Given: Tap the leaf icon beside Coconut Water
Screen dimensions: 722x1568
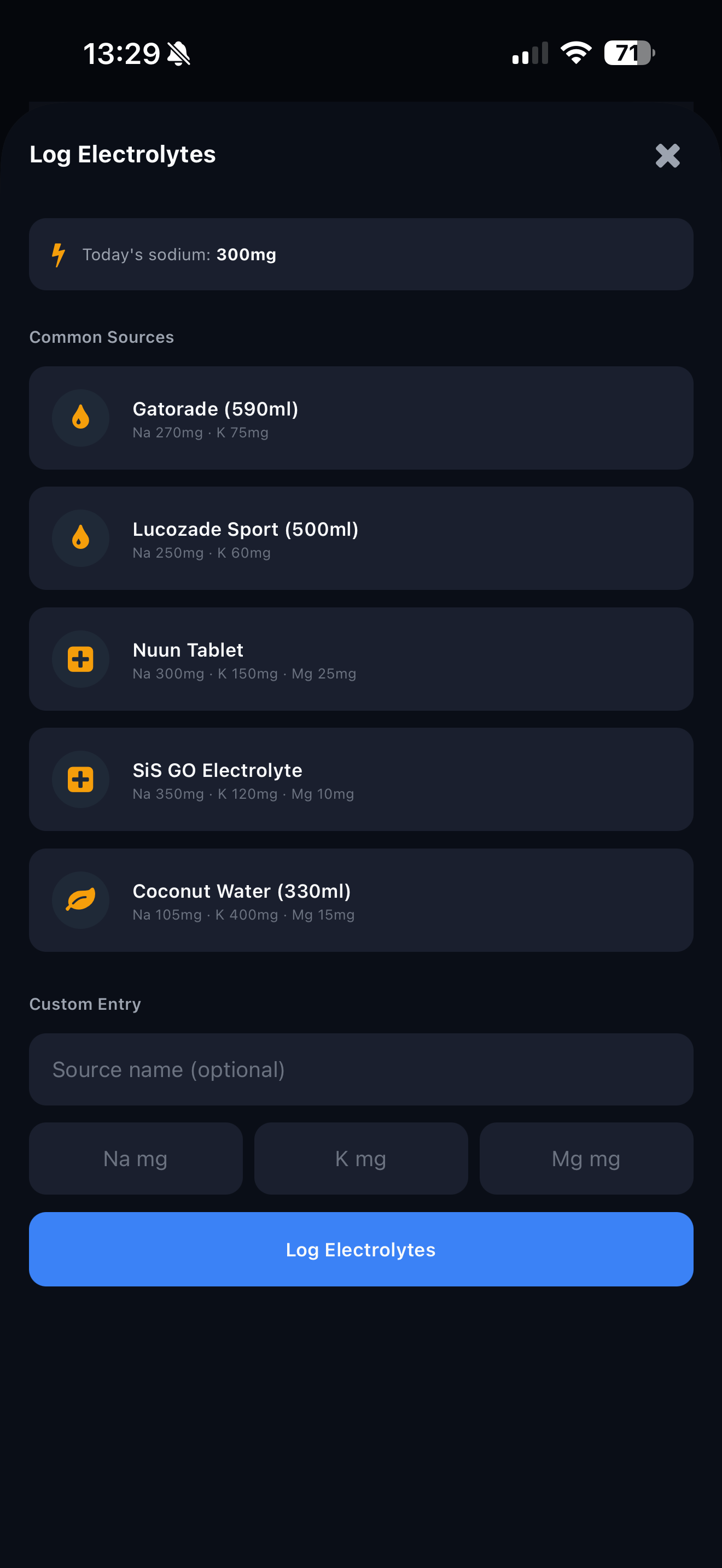Looking at the screenshot, I should [x=80, y=900].
